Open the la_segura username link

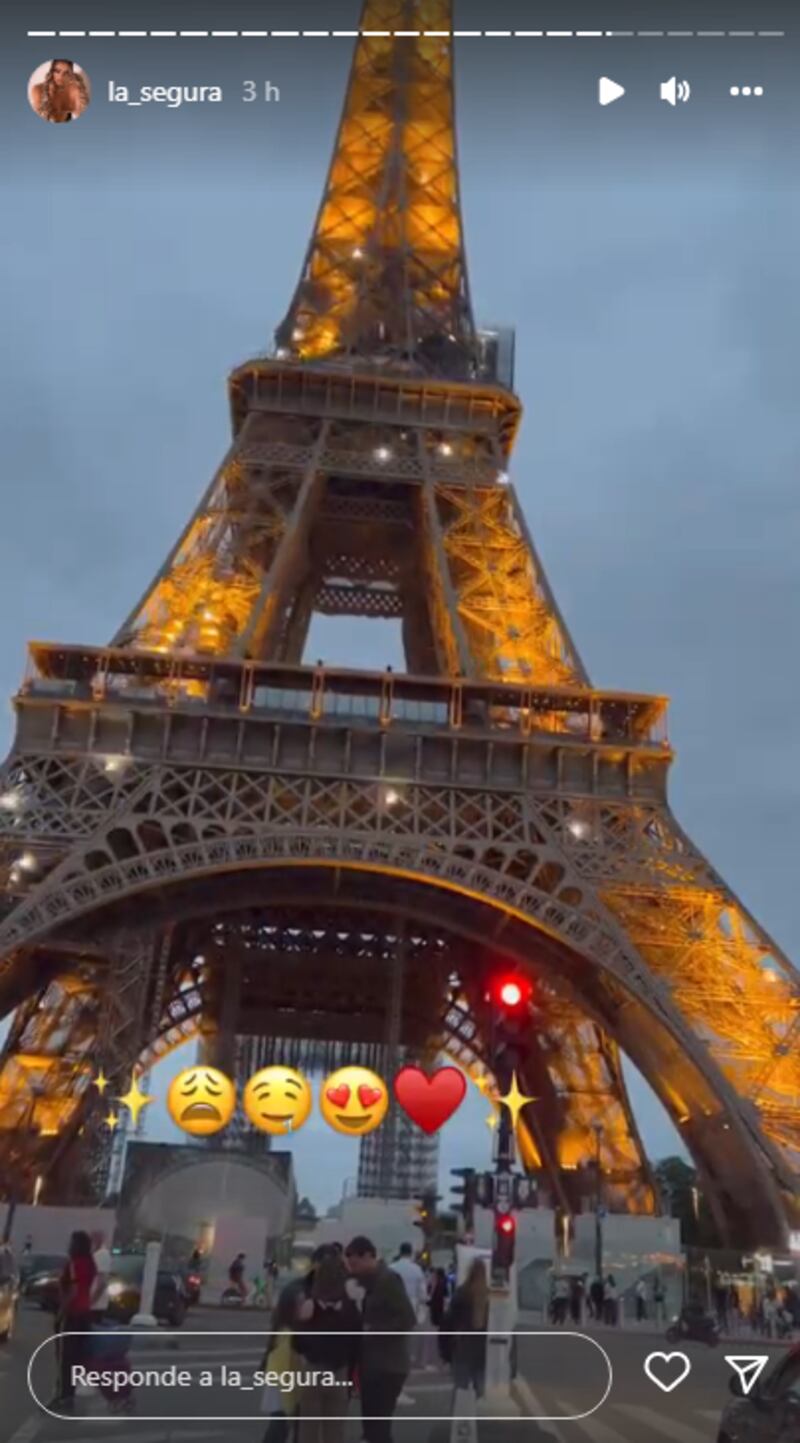164,92
